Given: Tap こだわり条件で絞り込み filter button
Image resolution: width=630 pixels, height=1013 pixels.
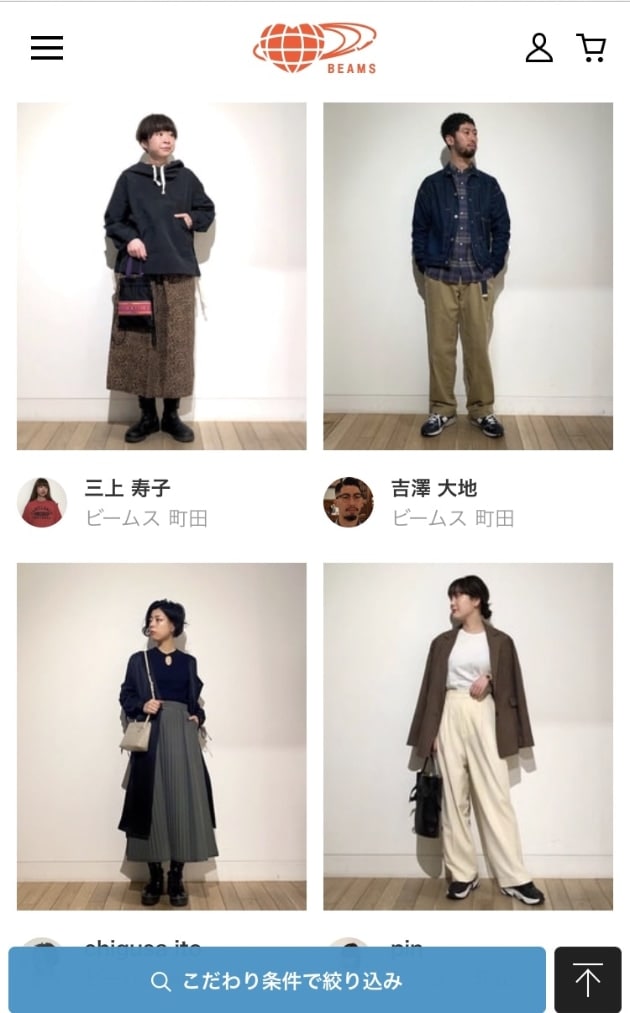Looking at the screenshot, I should click(x=277, y=981).
